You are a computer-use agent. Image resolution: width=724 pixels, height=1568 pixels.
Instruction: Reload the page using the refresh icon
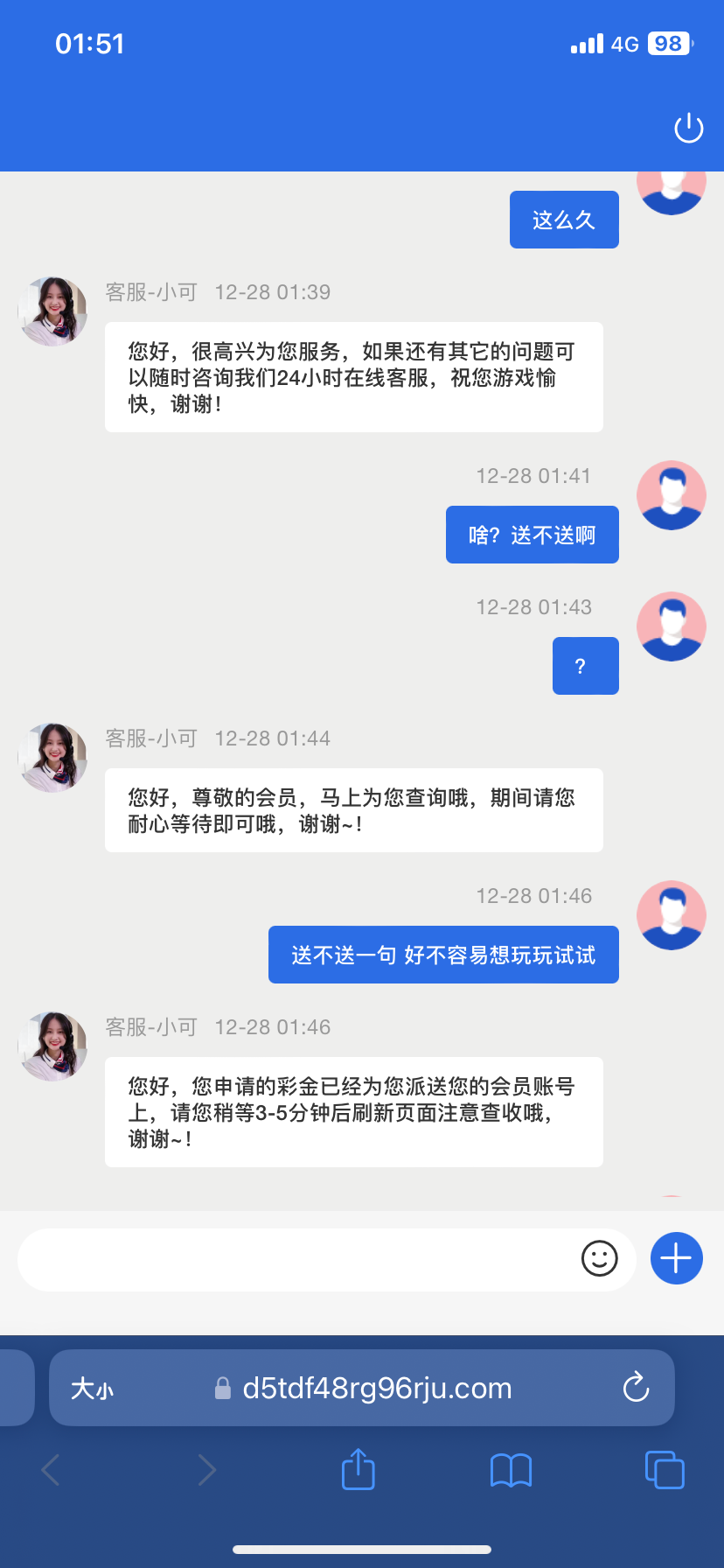pyautogui.click(x=636, y=1388)
